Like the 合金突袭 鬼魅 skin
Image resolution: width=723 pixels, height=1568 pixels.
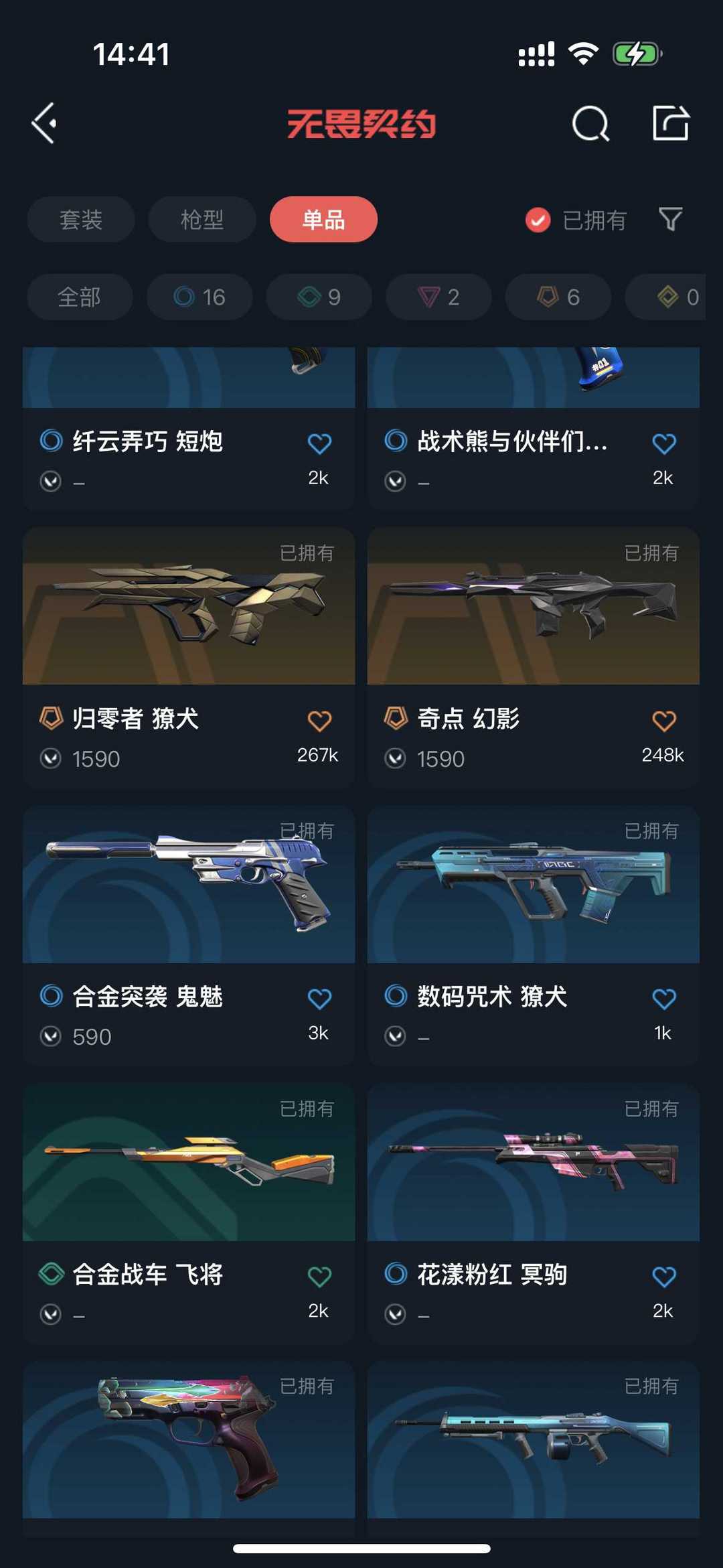(319, 999)
